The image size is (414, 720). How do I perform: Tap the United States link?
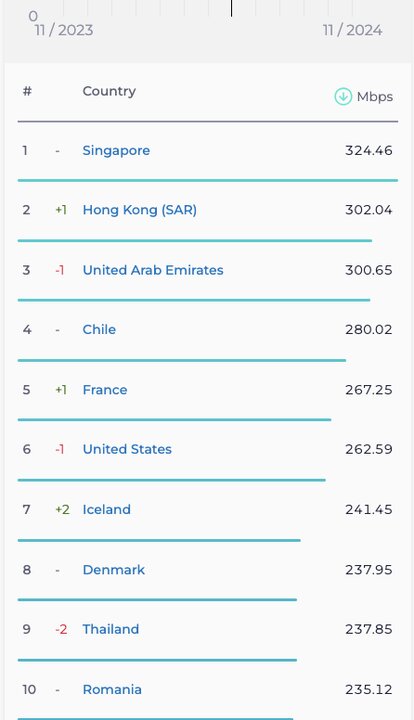point(127,449)
